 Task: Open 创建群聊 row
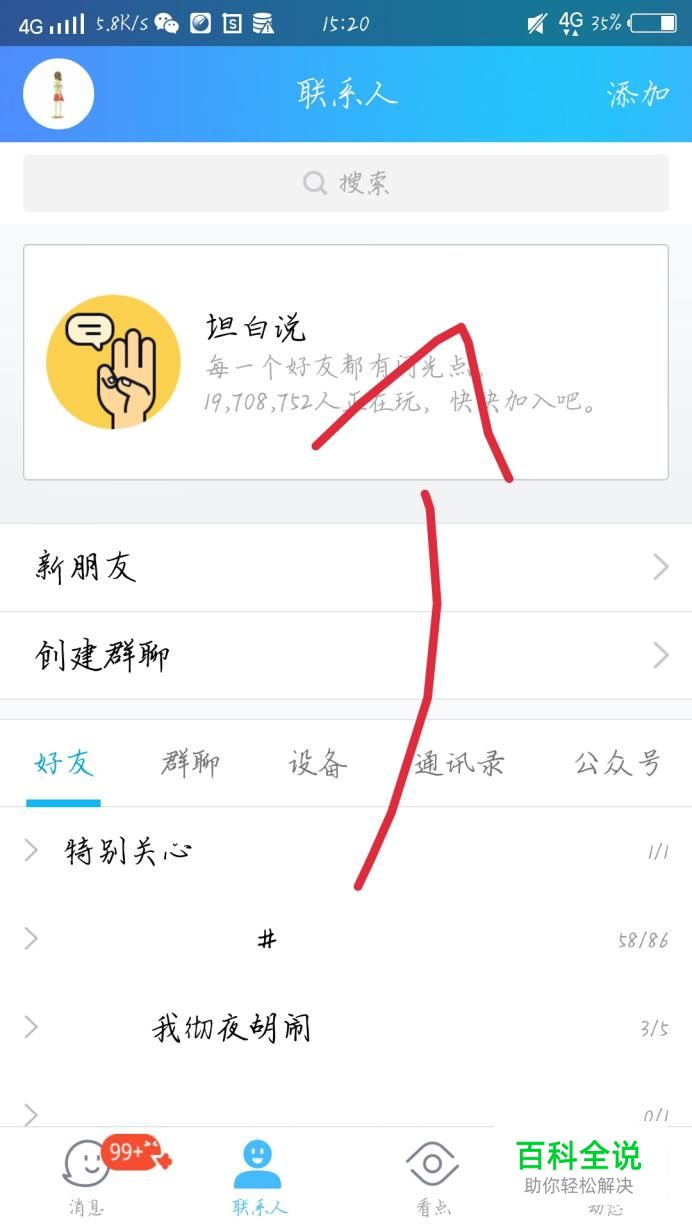click(346, 656)
